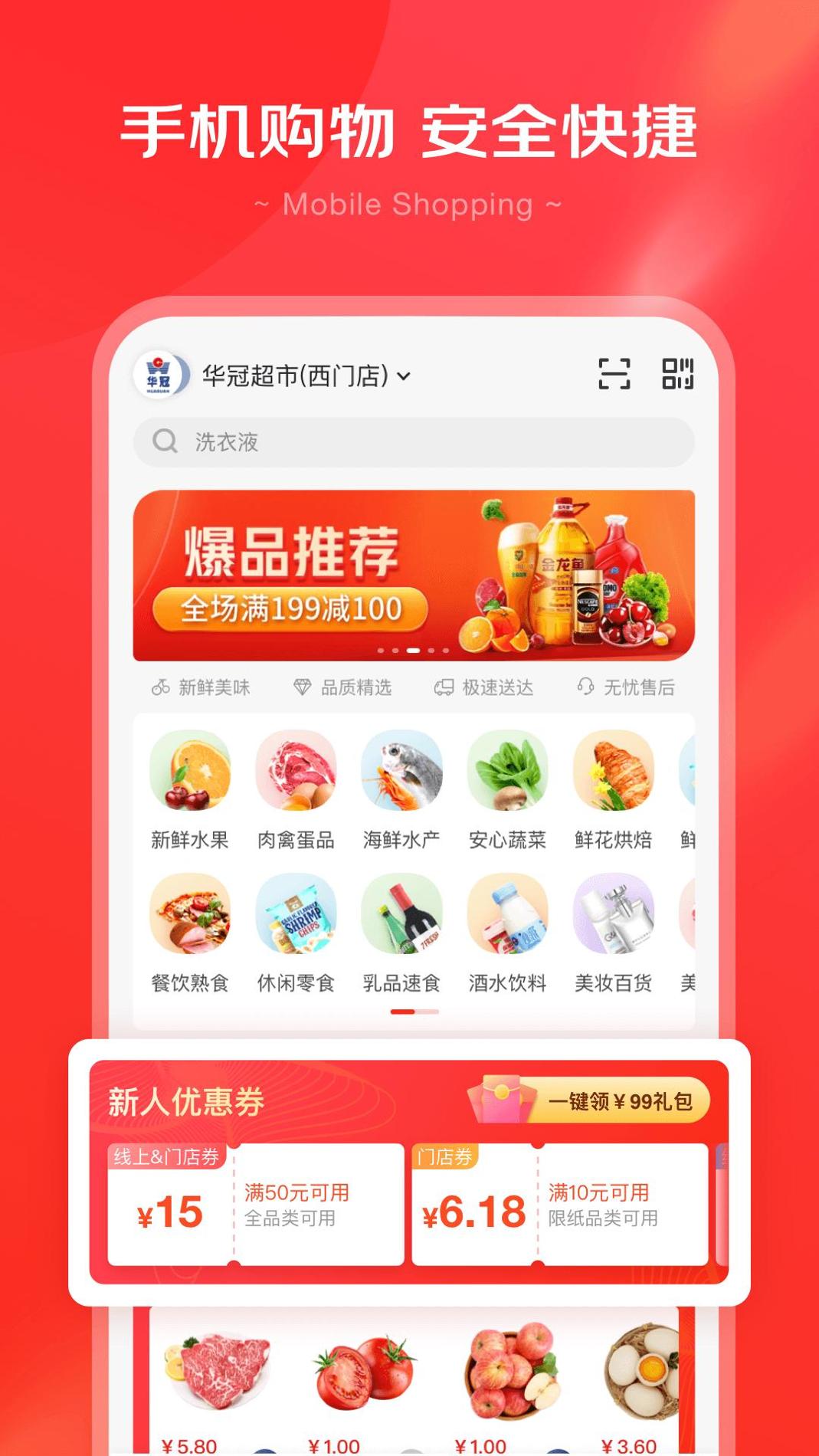Screen dimensions: 819x1456
Task: Select the 酒水饮料 beverages category icon
Action: 507,913
